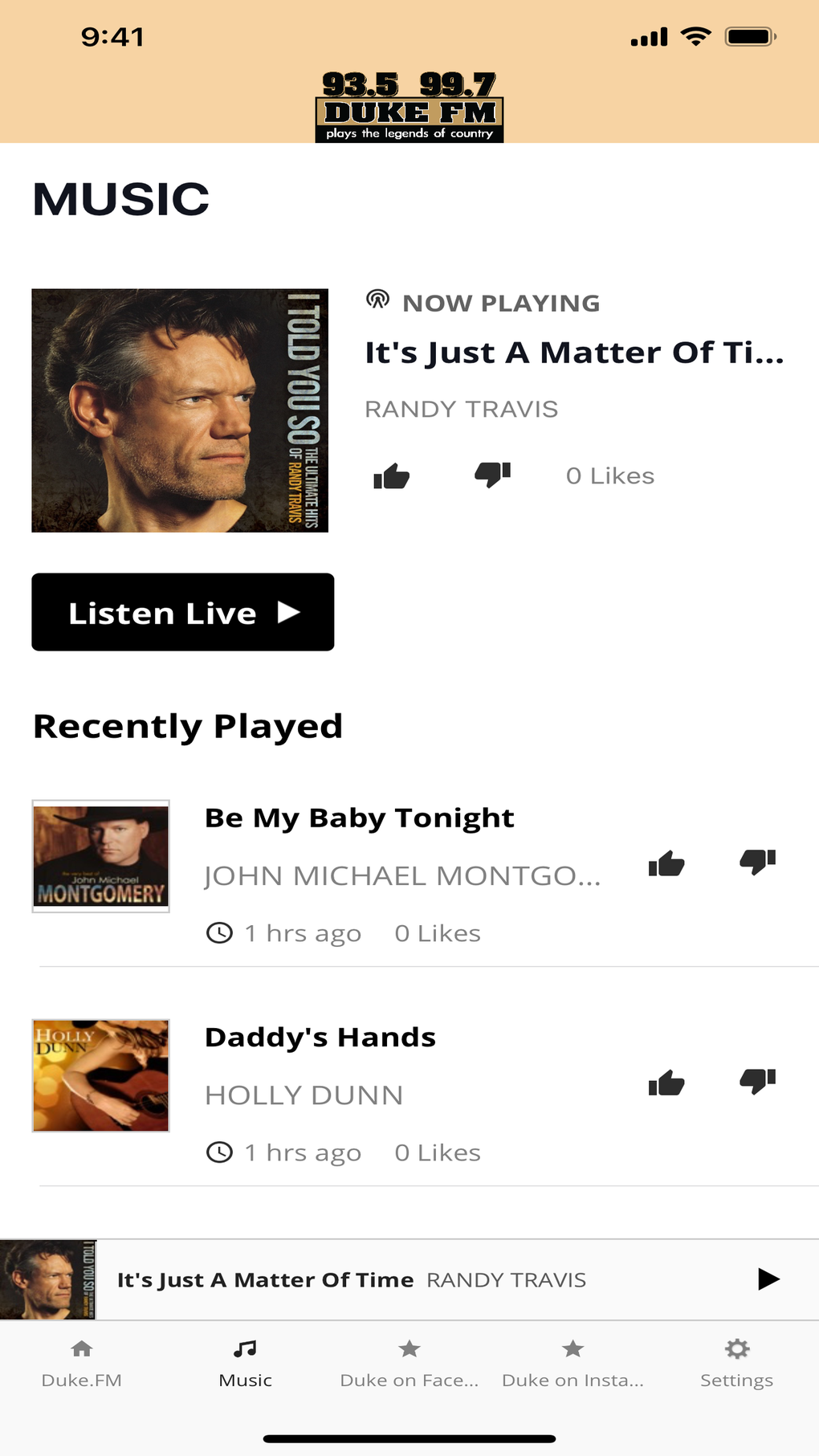This screenshot has width=819, height=1456.
Task: Switch to the Duke.FM tab
Action: pyautogui.click(x=82, y=1364)
